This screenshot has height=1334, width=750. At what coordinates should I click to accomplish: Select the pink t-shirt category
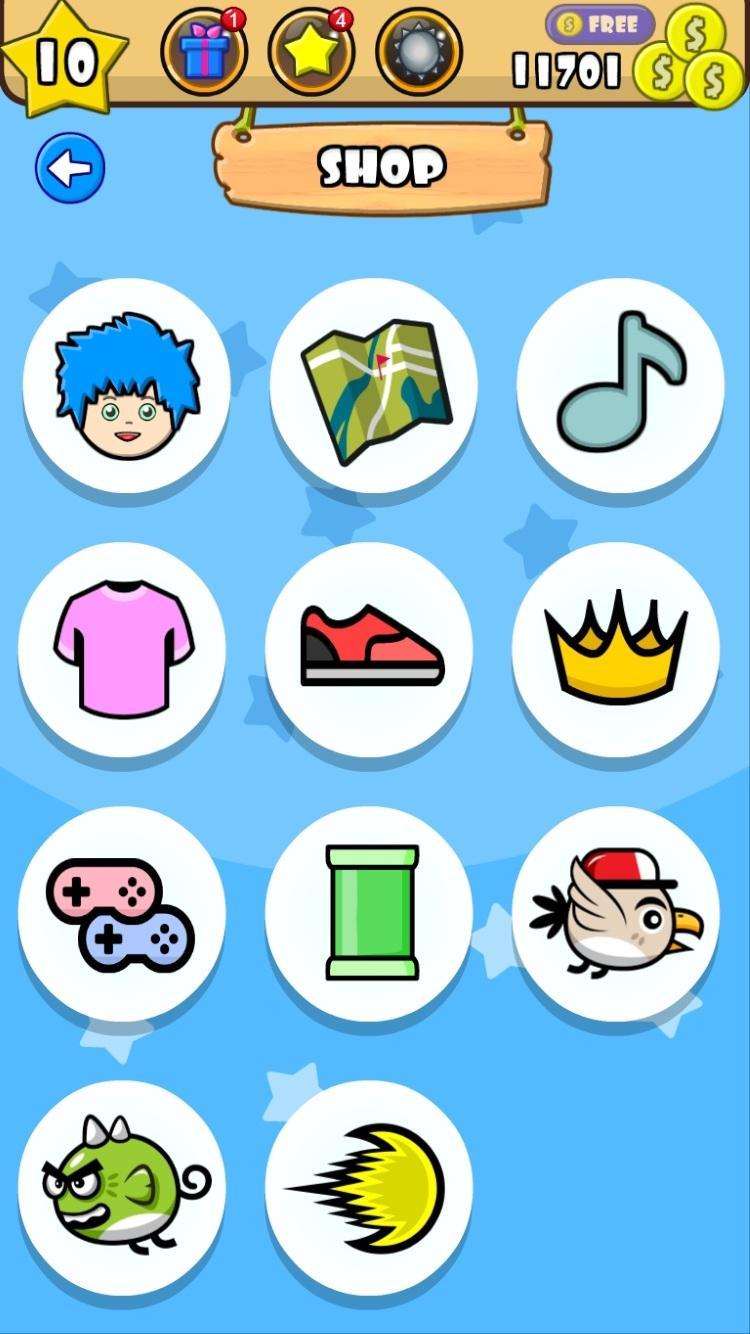122,649
